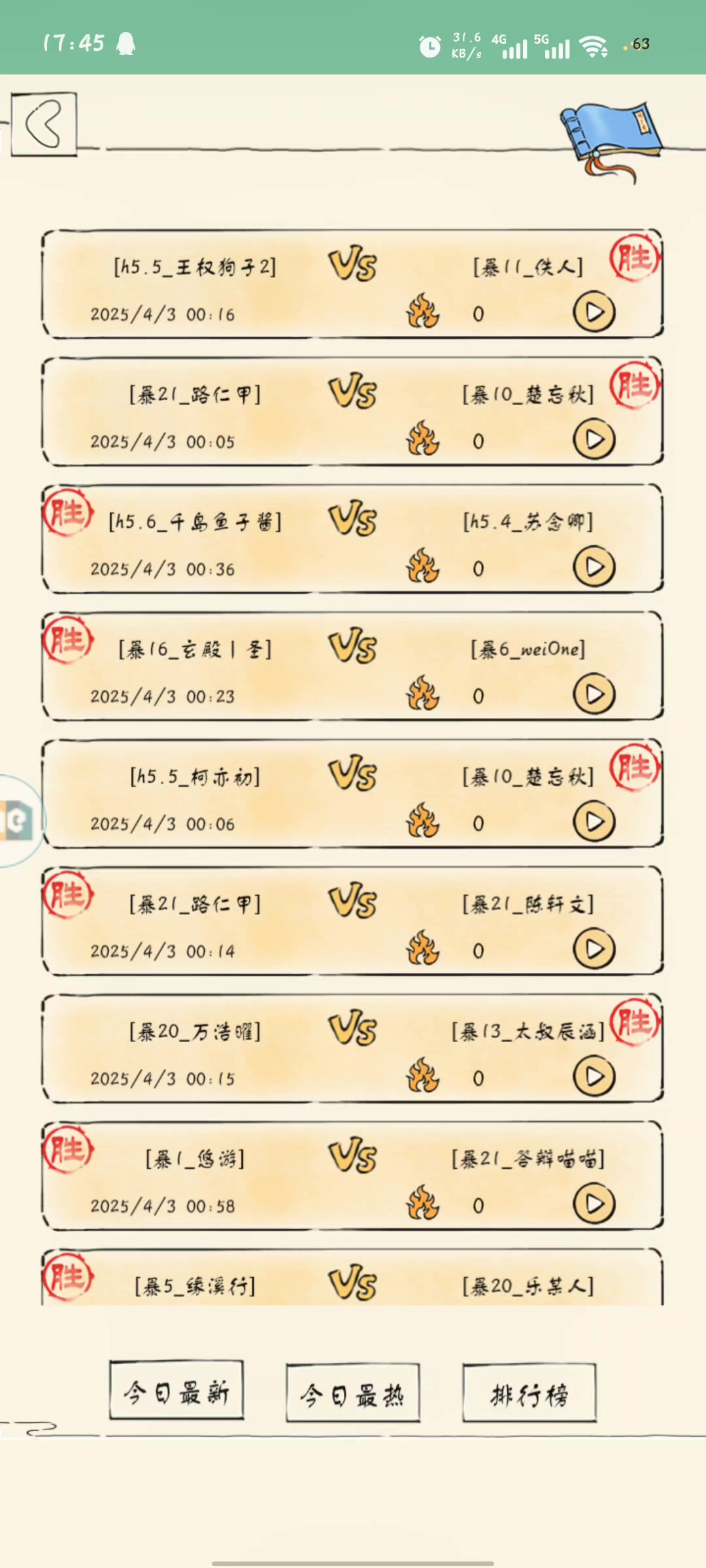Play the 00:05 路仁甲 vs 楚忘秋 replay
The height and width of the screenshot is (1568, 706).
(x=594, y=440)
